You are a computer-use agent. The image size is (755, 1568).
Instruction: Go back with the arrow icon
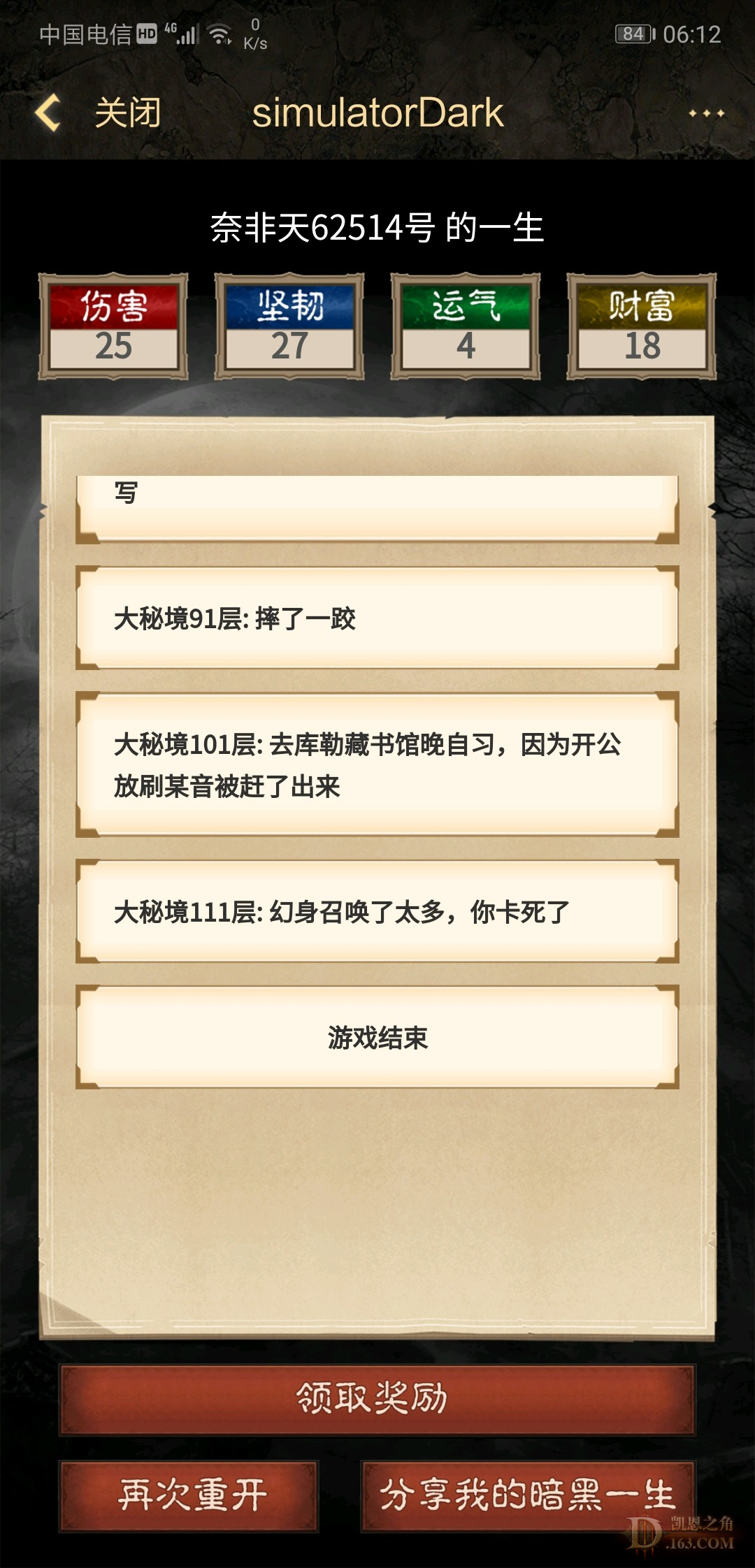tap(48, 113)
